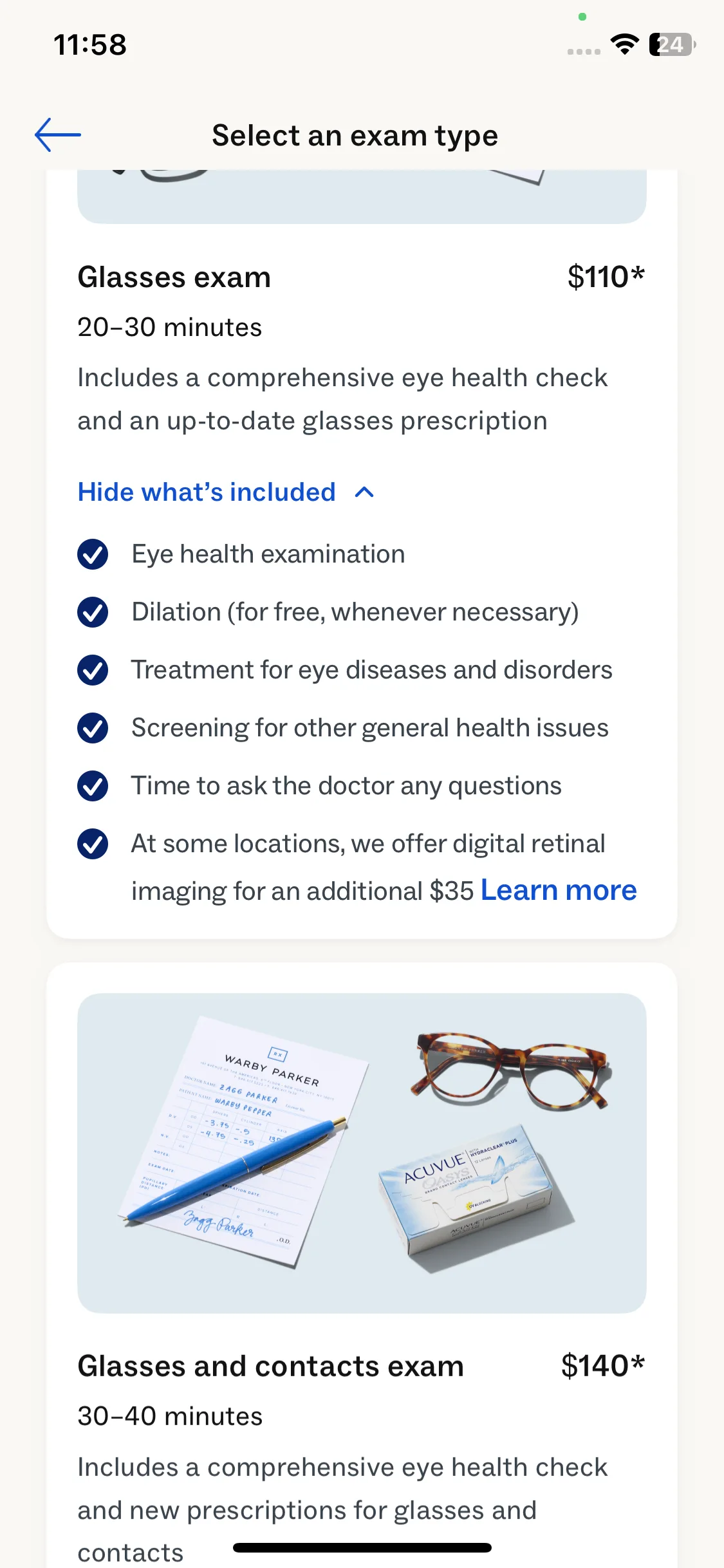Open Learn more about digital retinal imaging
724x1568 pixels.
coord(558,890)
